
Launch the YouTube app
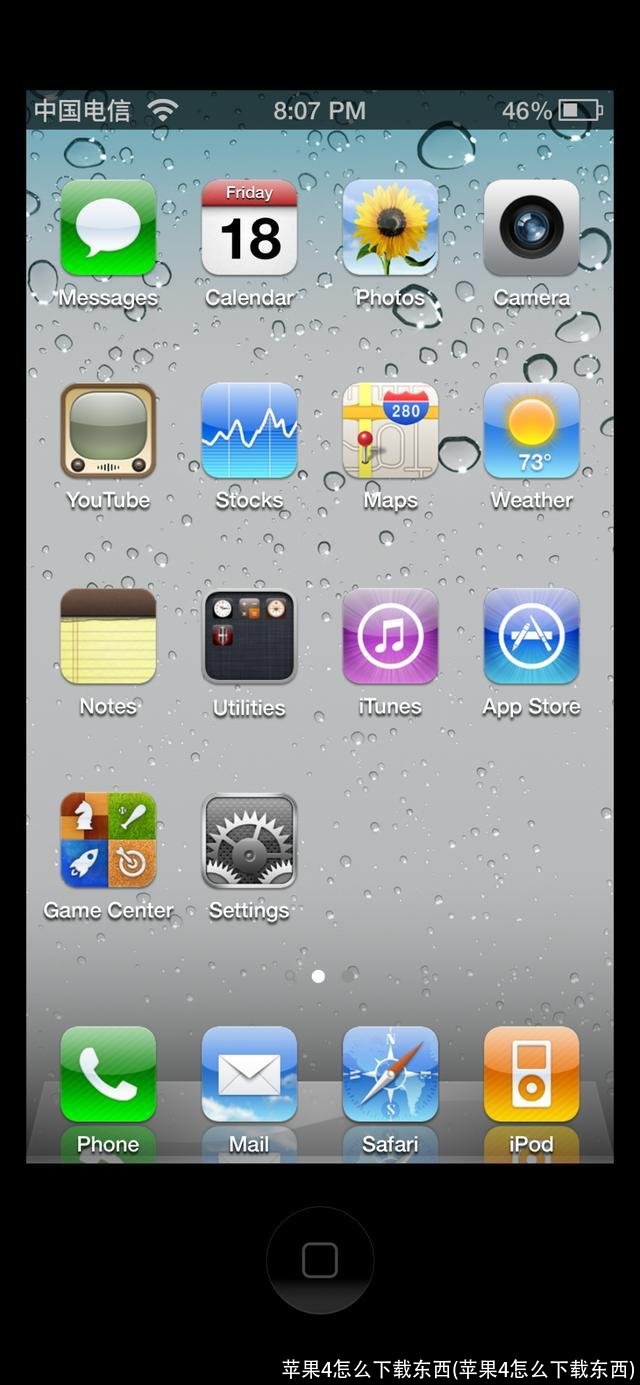pyautogui.click(x=108, y=431)
